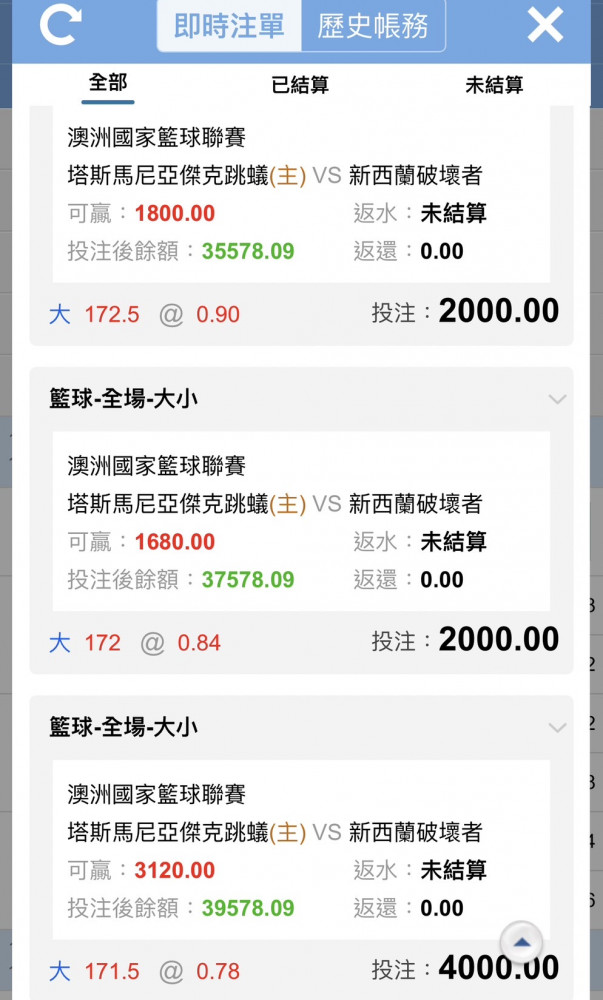This screenshot has width=603, height=1000.
Task: Collapse the 大 171.5 @ 0.78 bet card
Action: [557, 728]
